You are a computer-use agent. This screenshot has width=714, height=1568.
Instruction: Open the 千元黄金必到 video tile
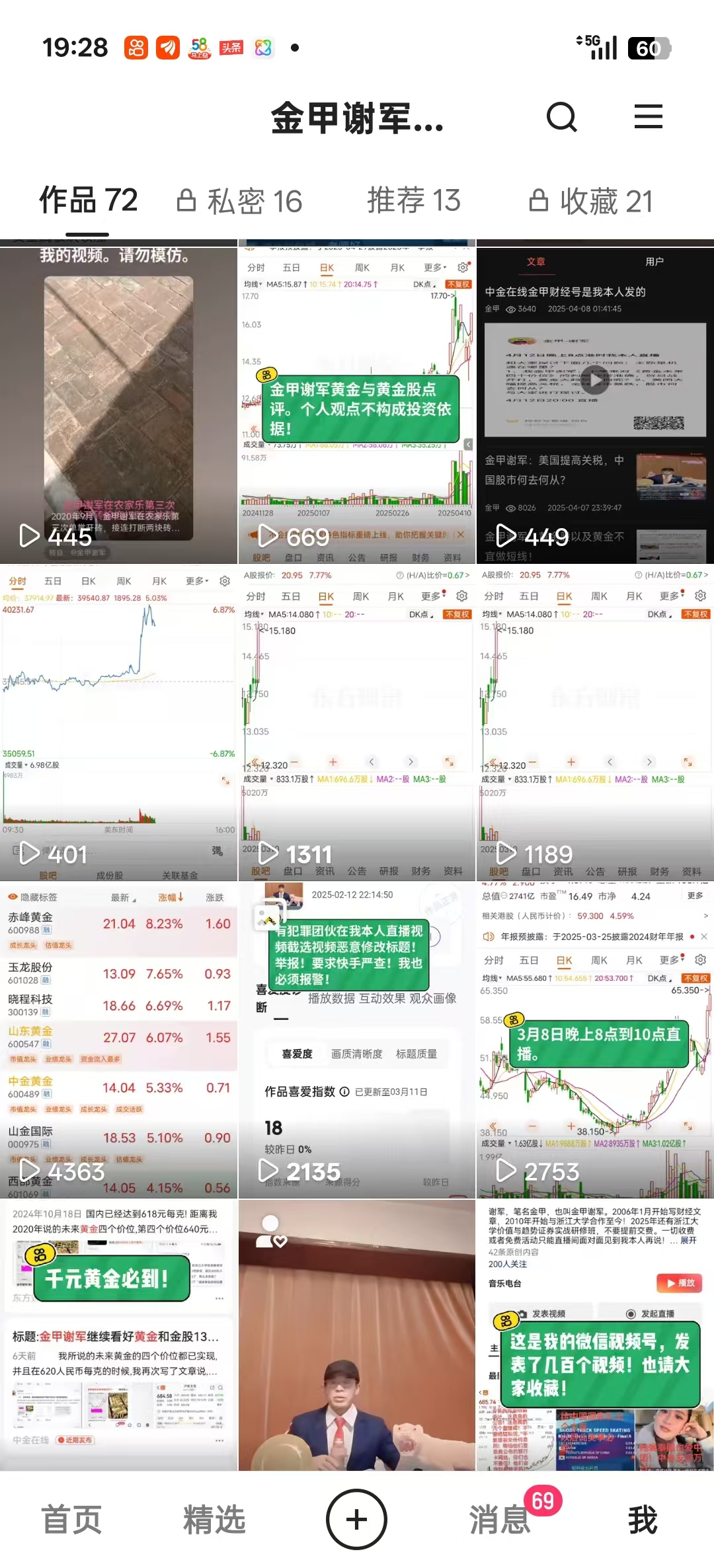click(118, 1335)
